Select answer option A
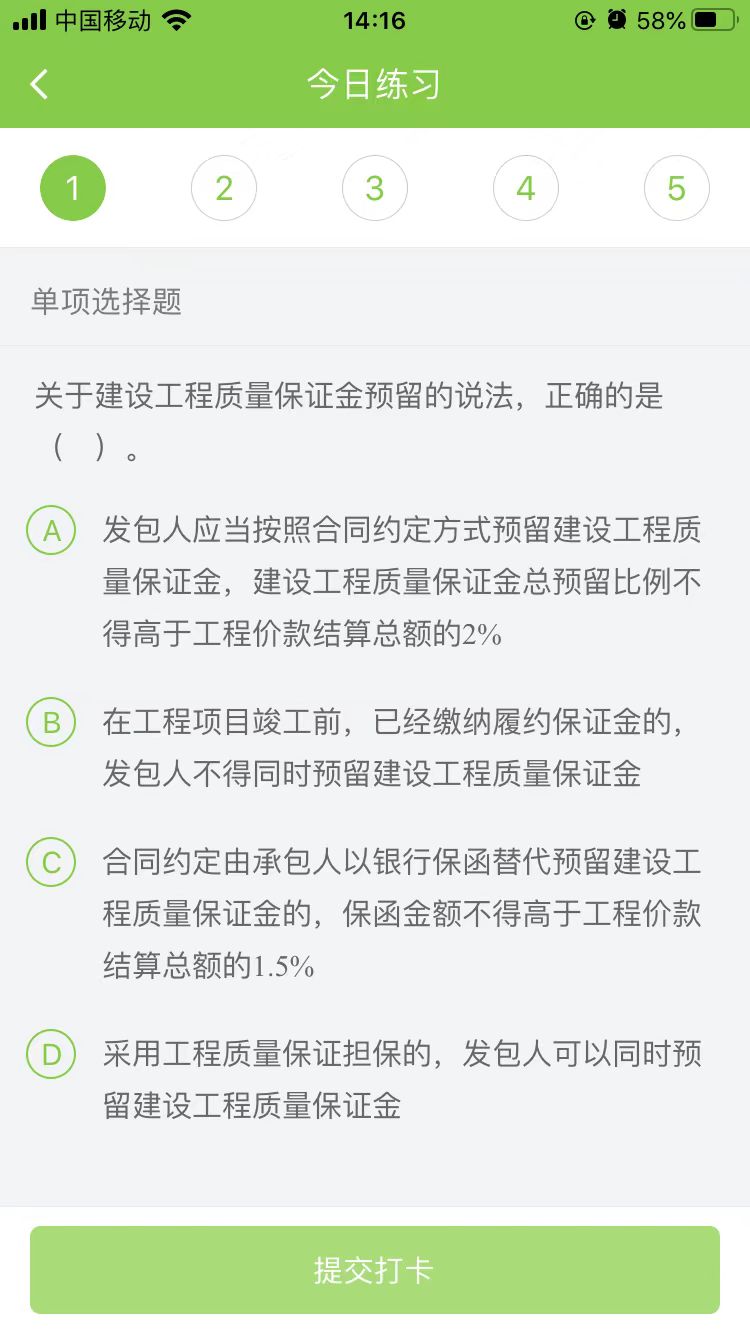 tap(51, 531)
